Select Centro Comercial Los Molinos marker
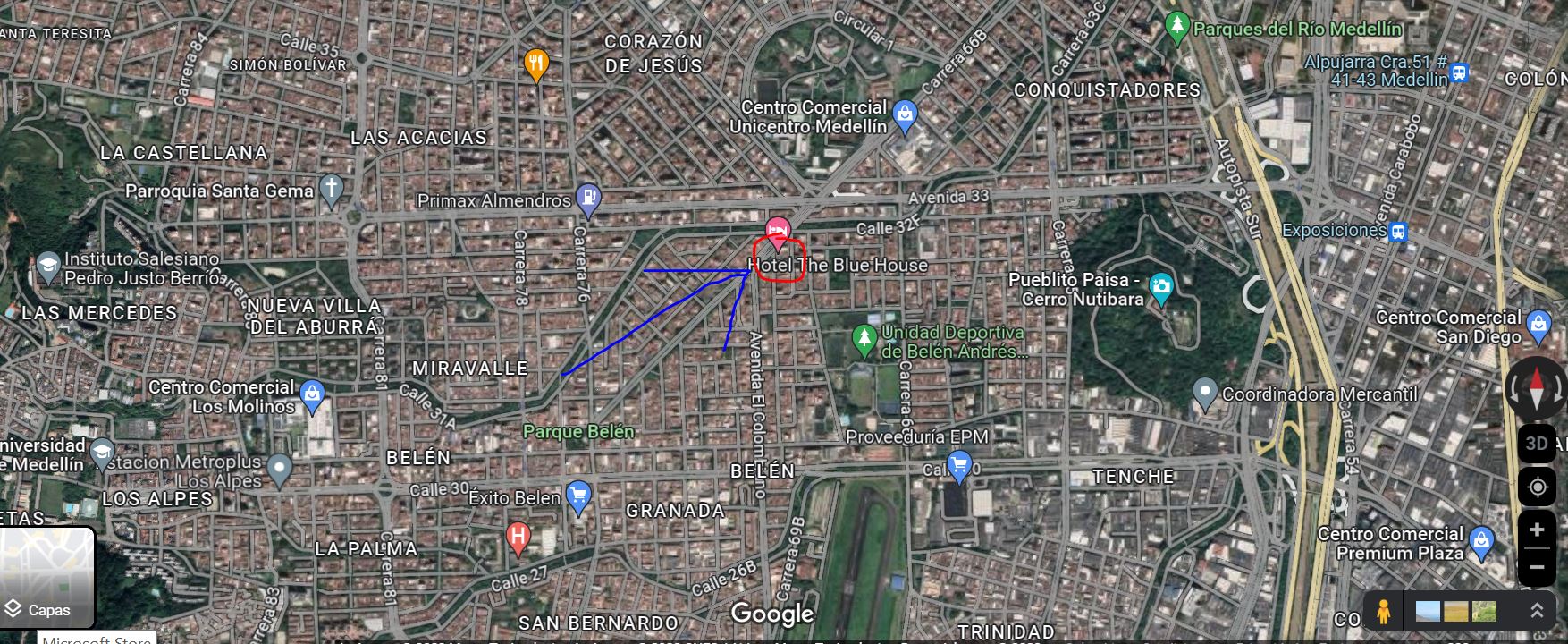Screen dimensions: 1568x644 pyautogui.click(x=312, y=394)
